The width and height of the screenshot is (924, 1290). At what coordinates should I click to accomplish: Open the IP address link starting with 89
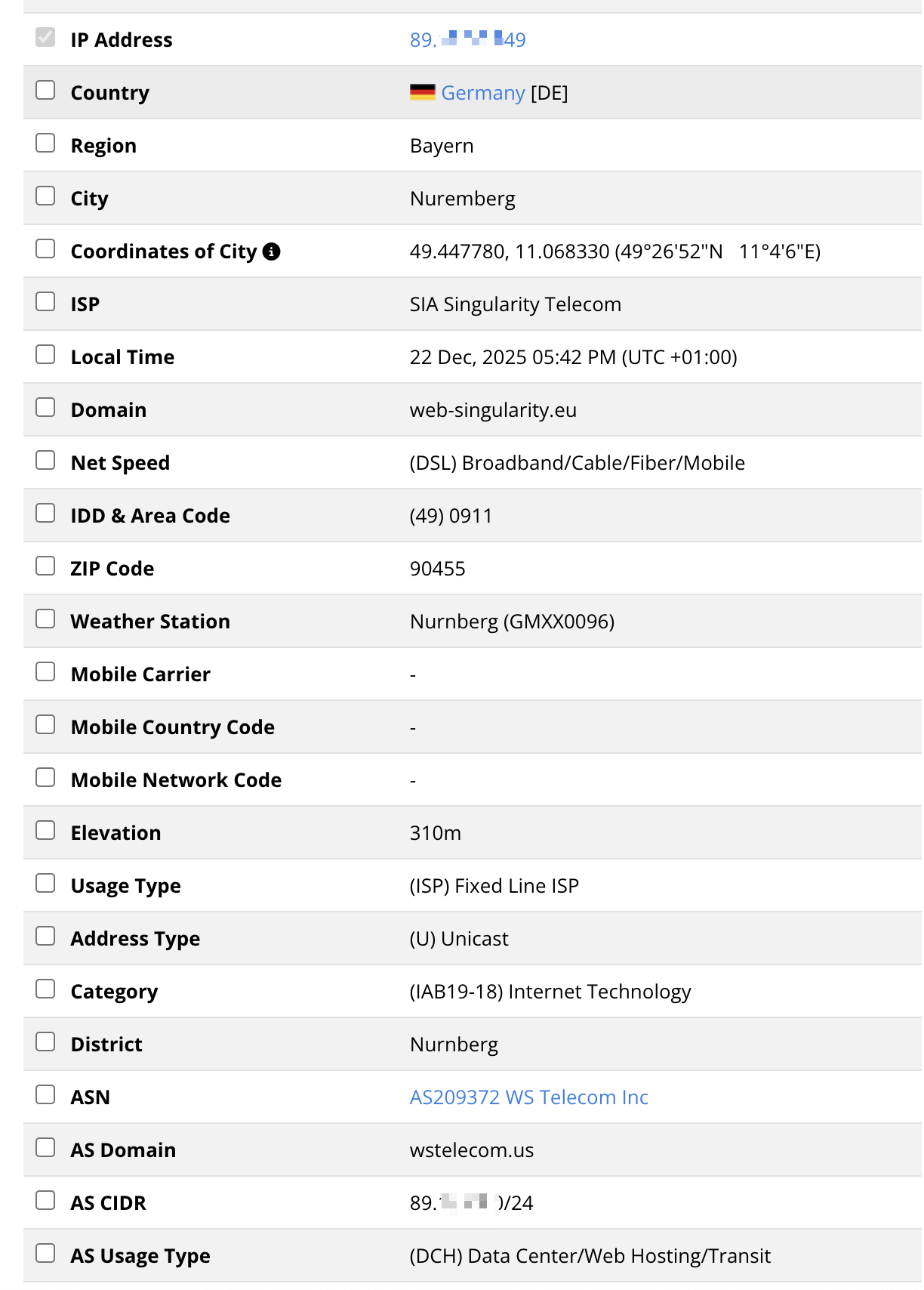(467, 39)
